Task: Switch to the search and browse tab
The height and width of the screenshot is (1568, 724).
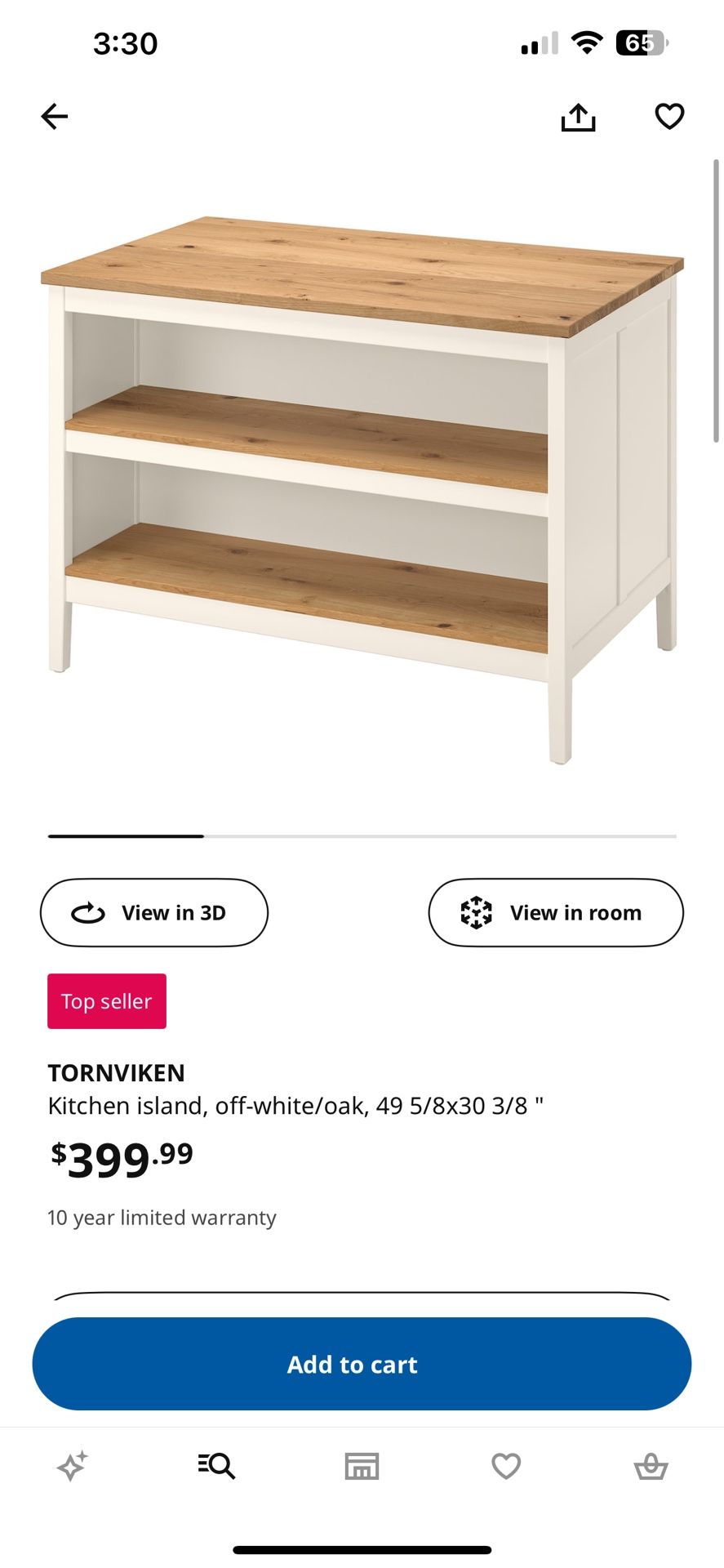Action: [x=217, y=1466]
